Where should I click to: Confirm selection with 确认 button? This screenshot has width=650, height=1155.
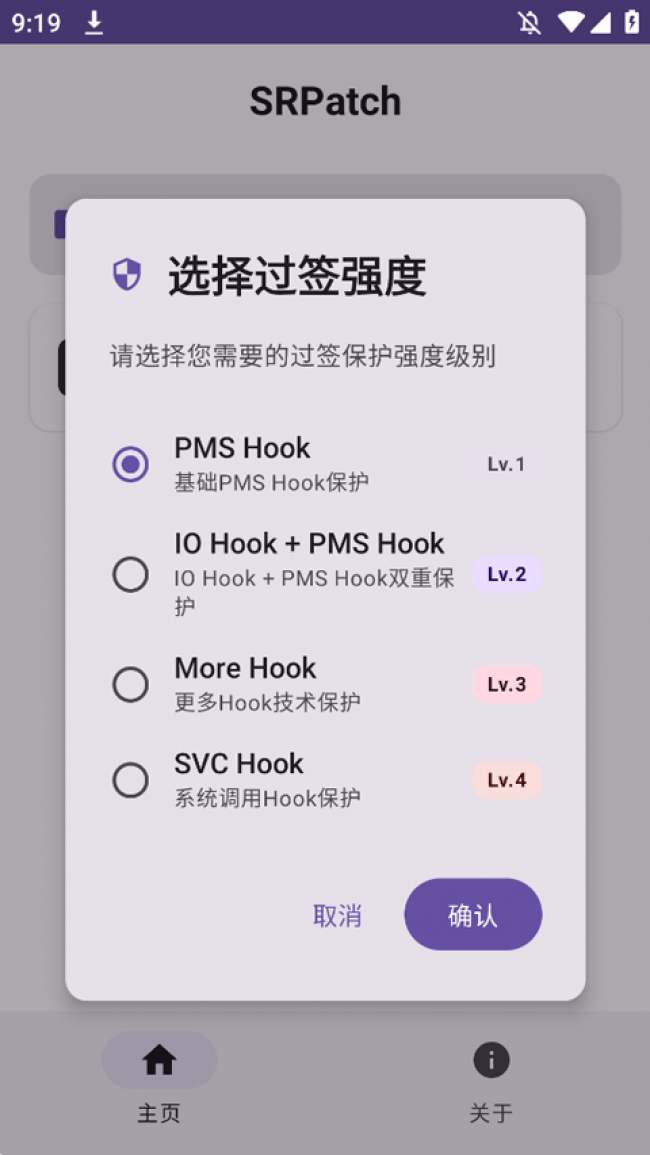472,915
